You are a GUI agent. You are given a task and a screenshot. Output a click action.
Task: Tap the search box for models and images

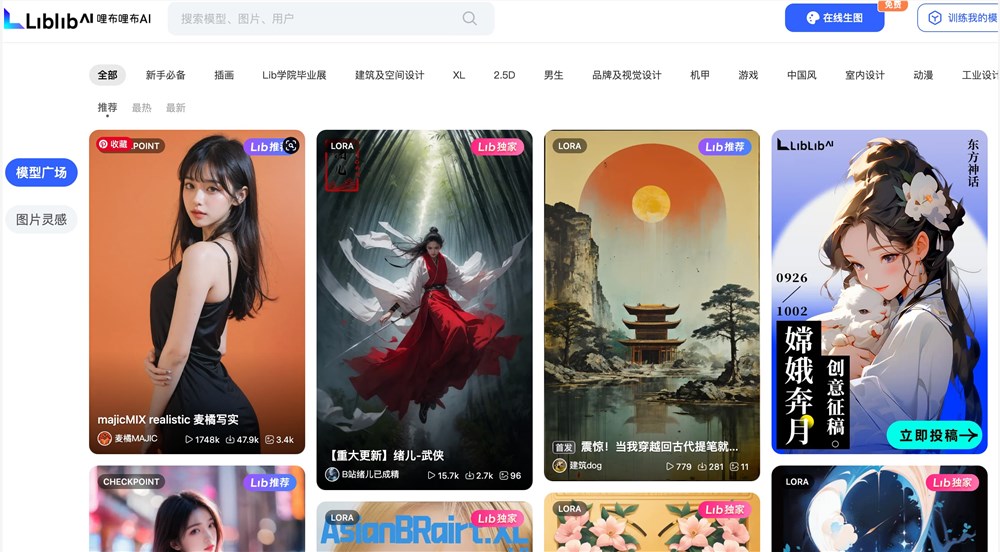coord(310,18)
